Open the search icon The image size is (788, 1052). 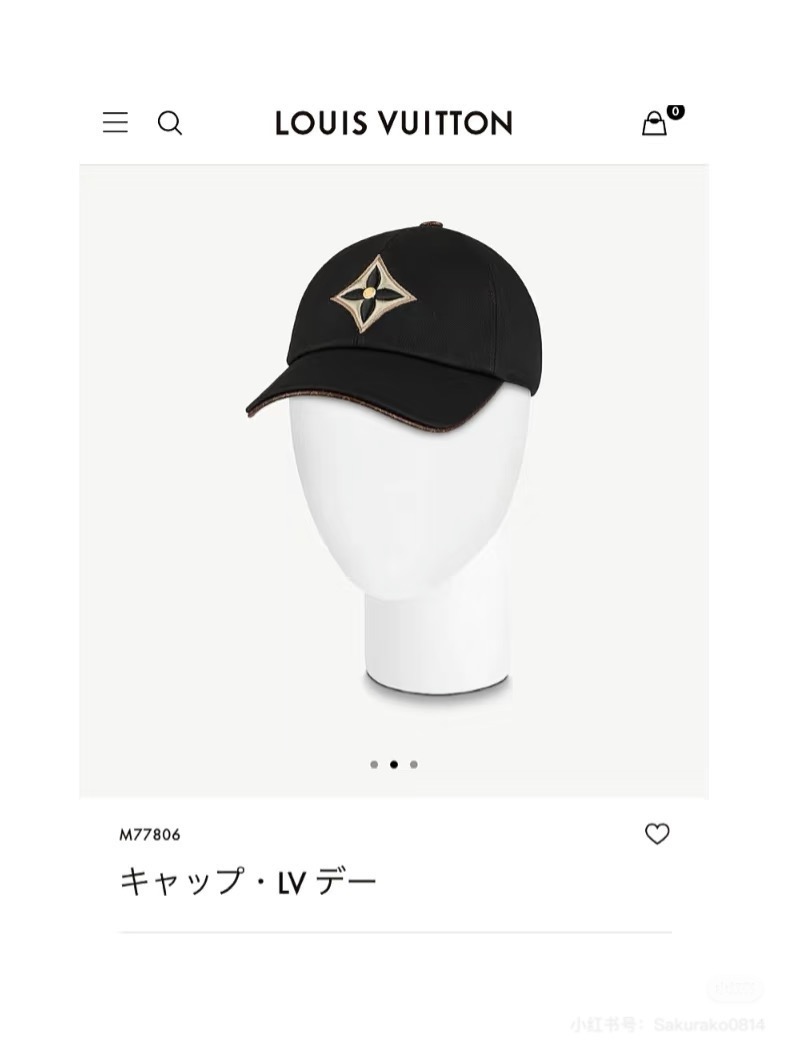click(x=170, y=123)
